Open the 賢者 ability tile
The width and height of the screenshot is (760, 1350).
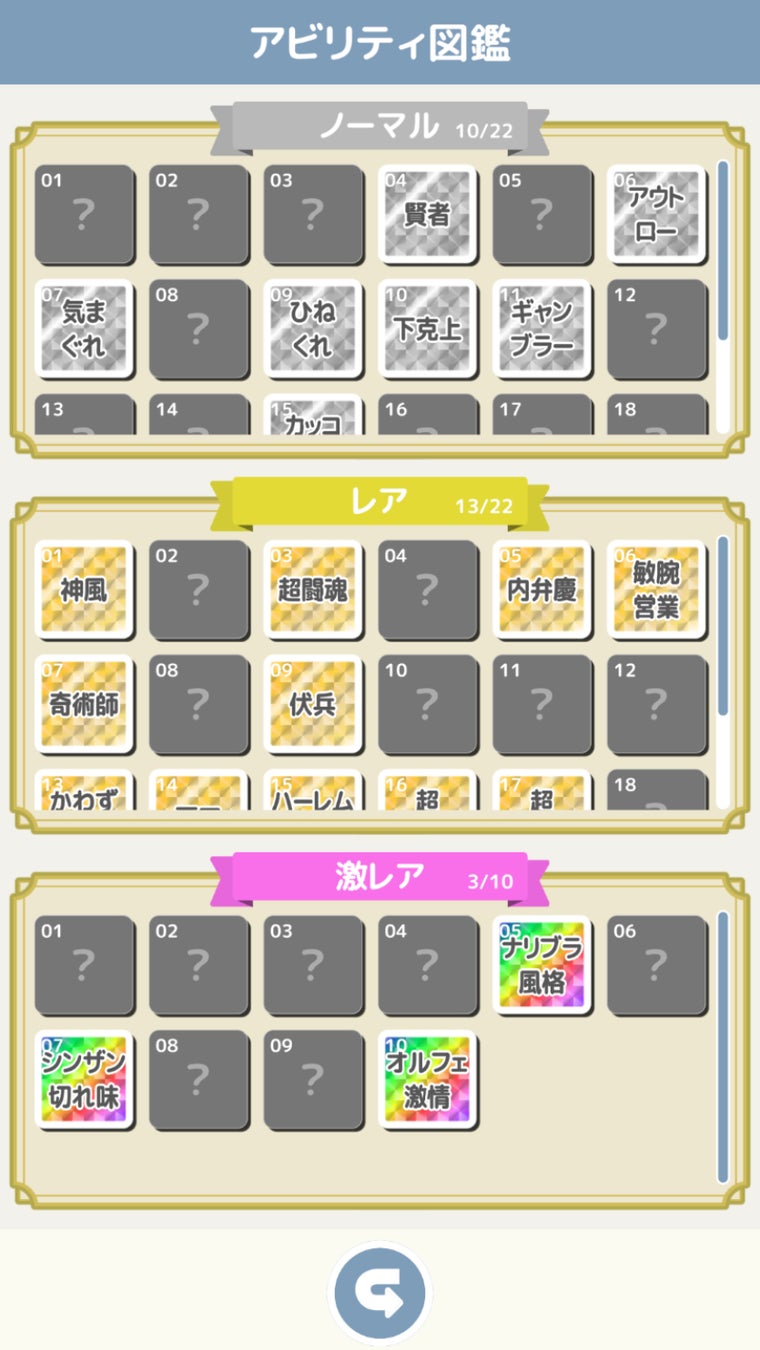428,215
